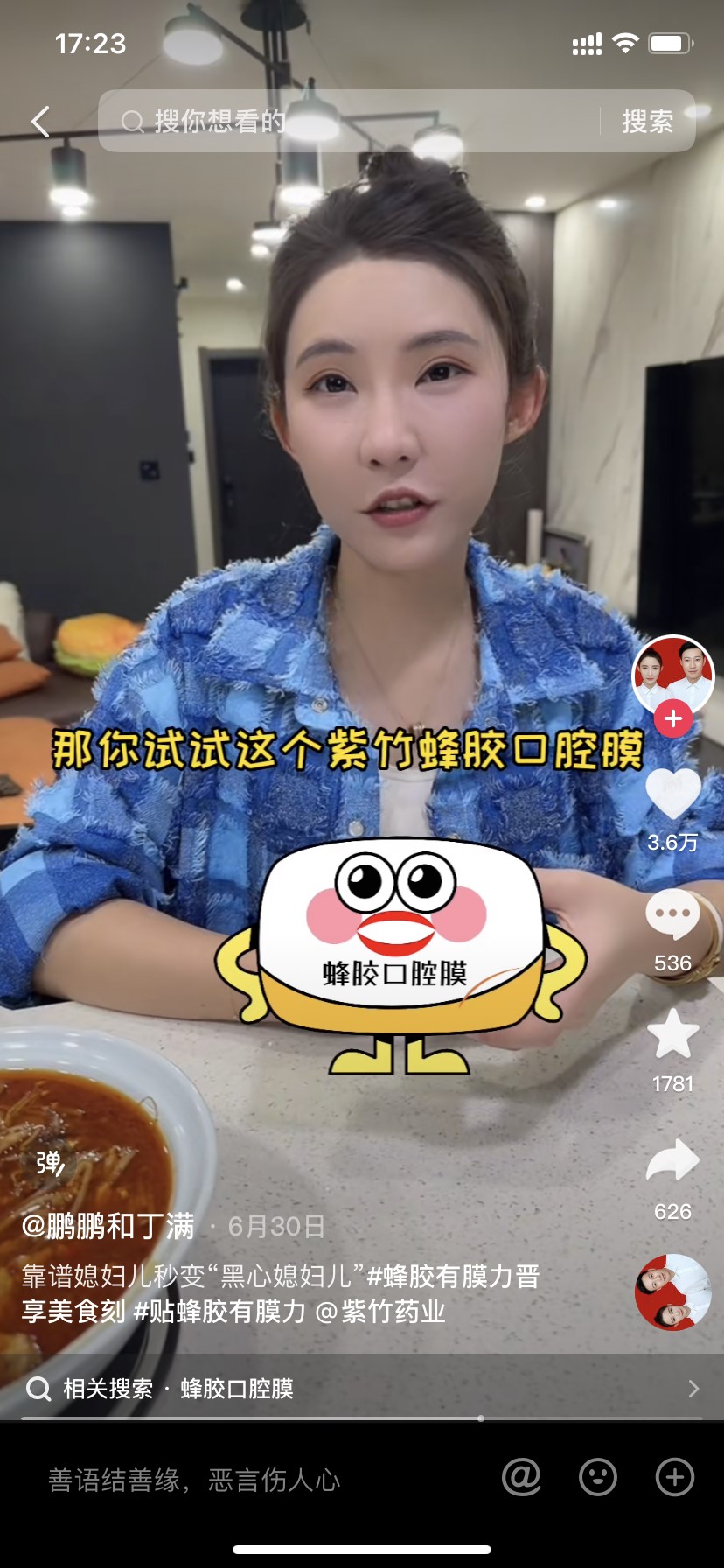
Task: Open related search 蜂胶口腔膜
Action: pyautogui.click(x=236, y=1389)
